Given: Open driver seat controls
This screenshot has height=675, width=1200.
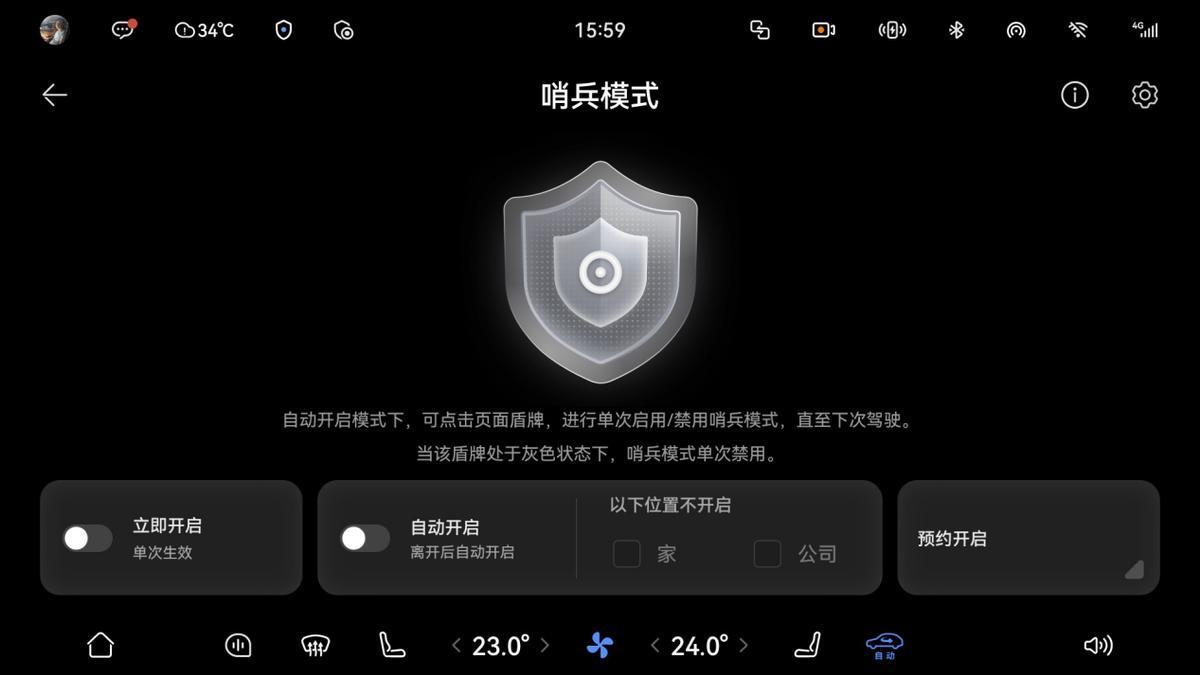Looking at the screenshot, I should point(391,645).
